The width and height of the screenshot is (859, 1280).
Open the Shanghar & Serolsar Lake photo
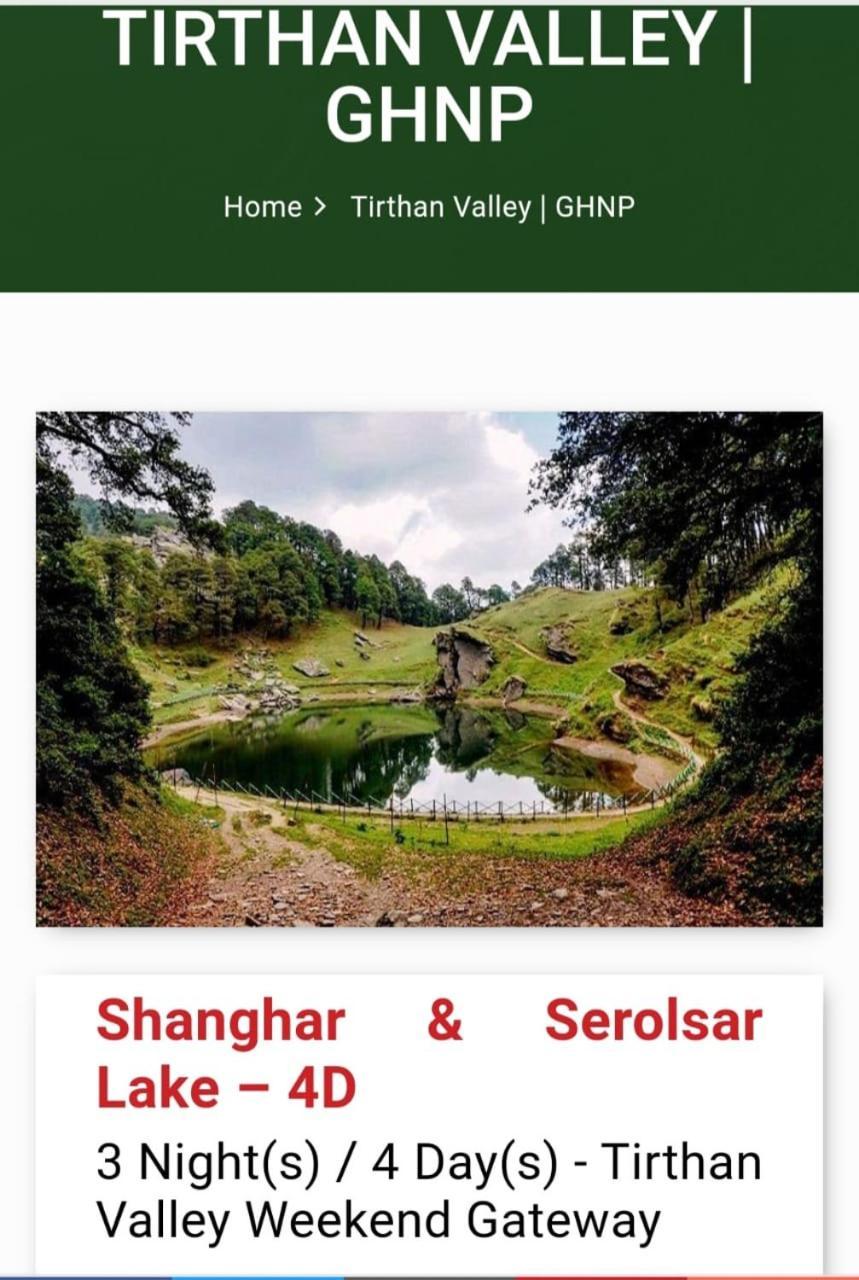(x=429, y=668)
